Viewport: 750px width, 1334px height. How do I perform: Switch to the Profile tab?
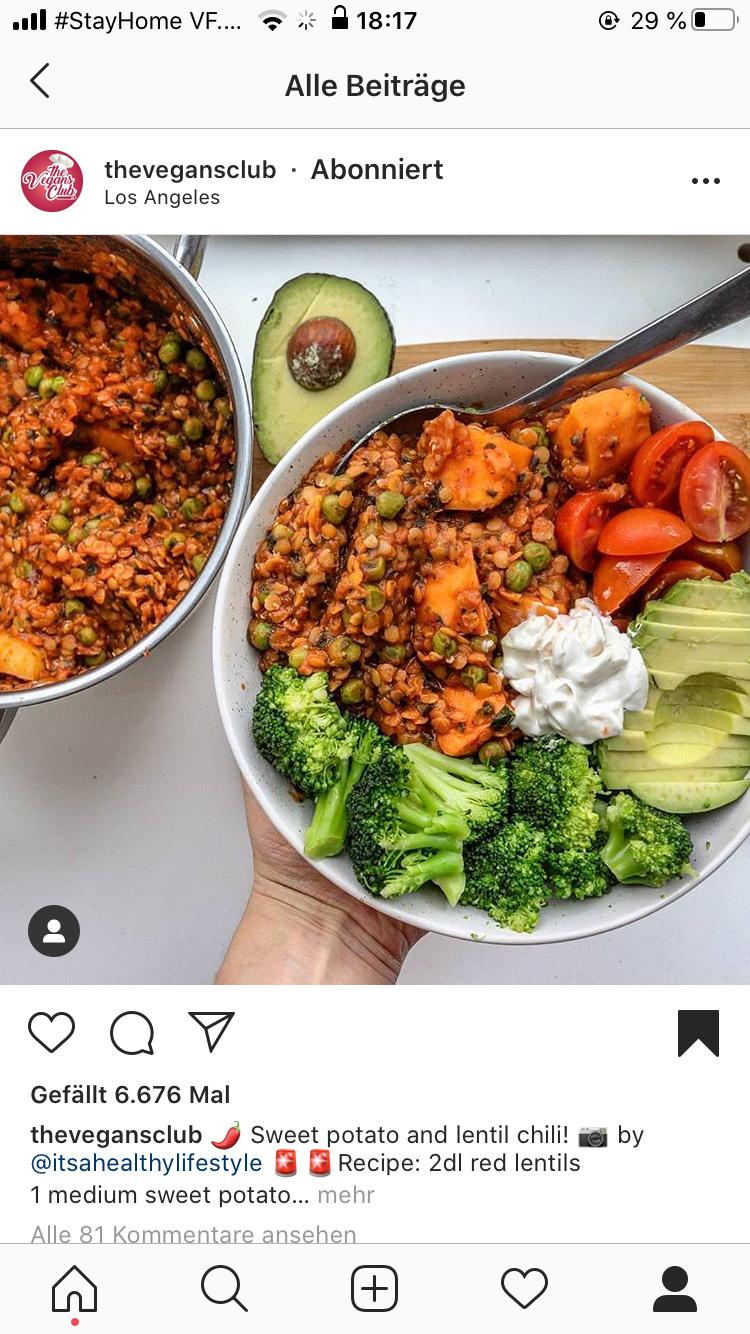[x=675, y=1288]
